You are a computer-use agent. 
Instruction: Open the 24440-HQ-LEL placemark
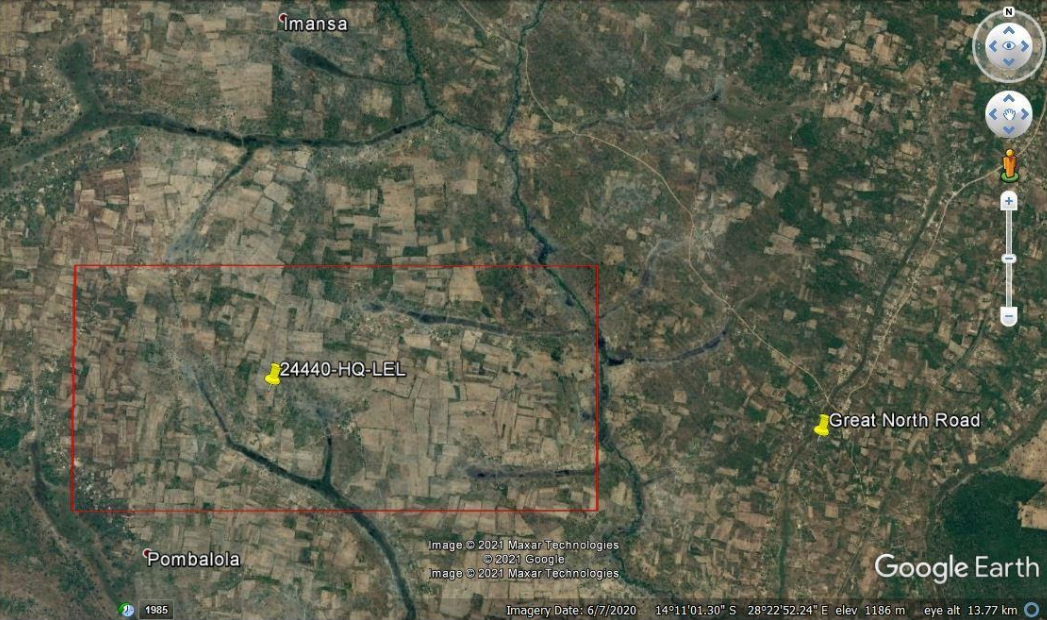tap(272, 374)
